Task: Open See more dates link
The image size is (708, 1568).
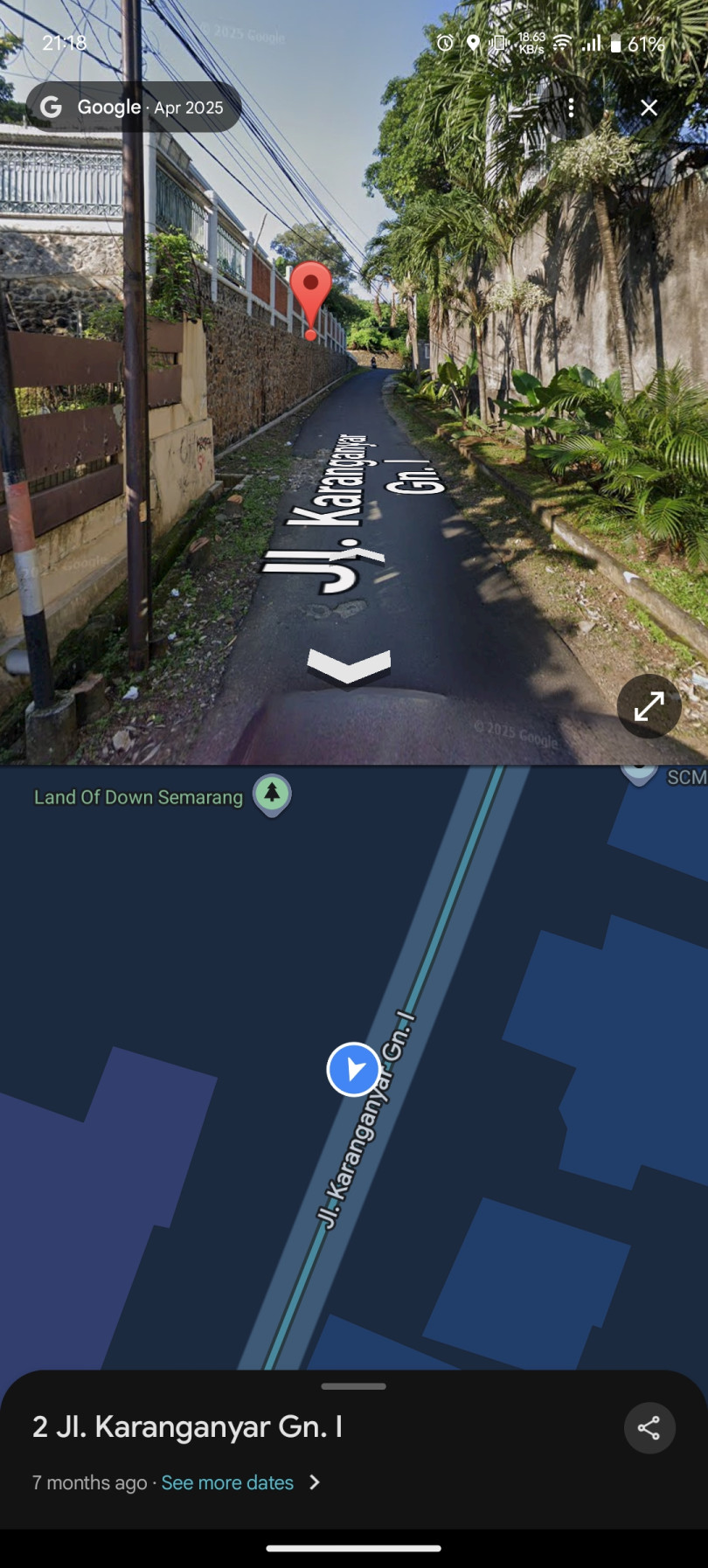Action: (228, 1482)
